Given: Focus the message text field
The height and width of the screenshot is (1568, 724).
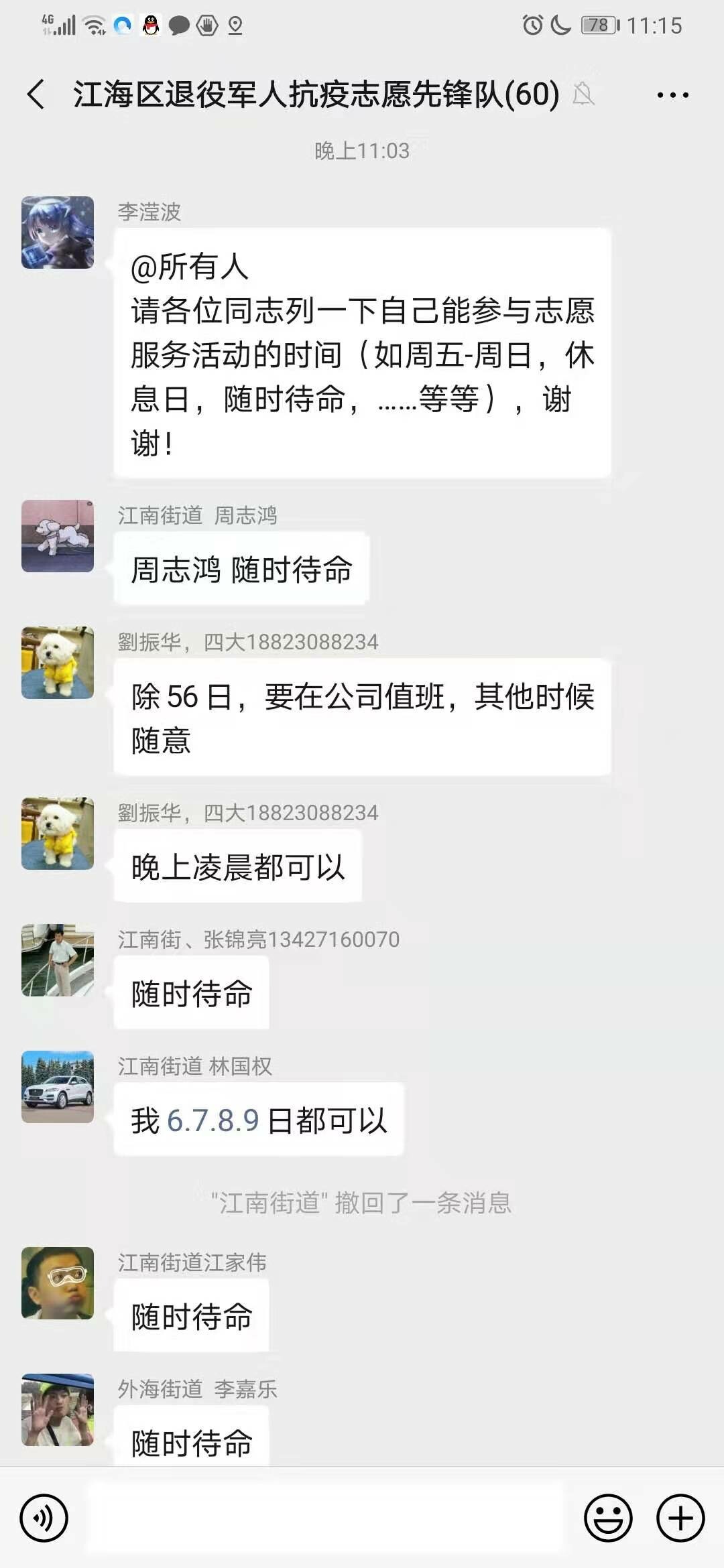Looking at the screenshot, I should (x=325, y=1518).
